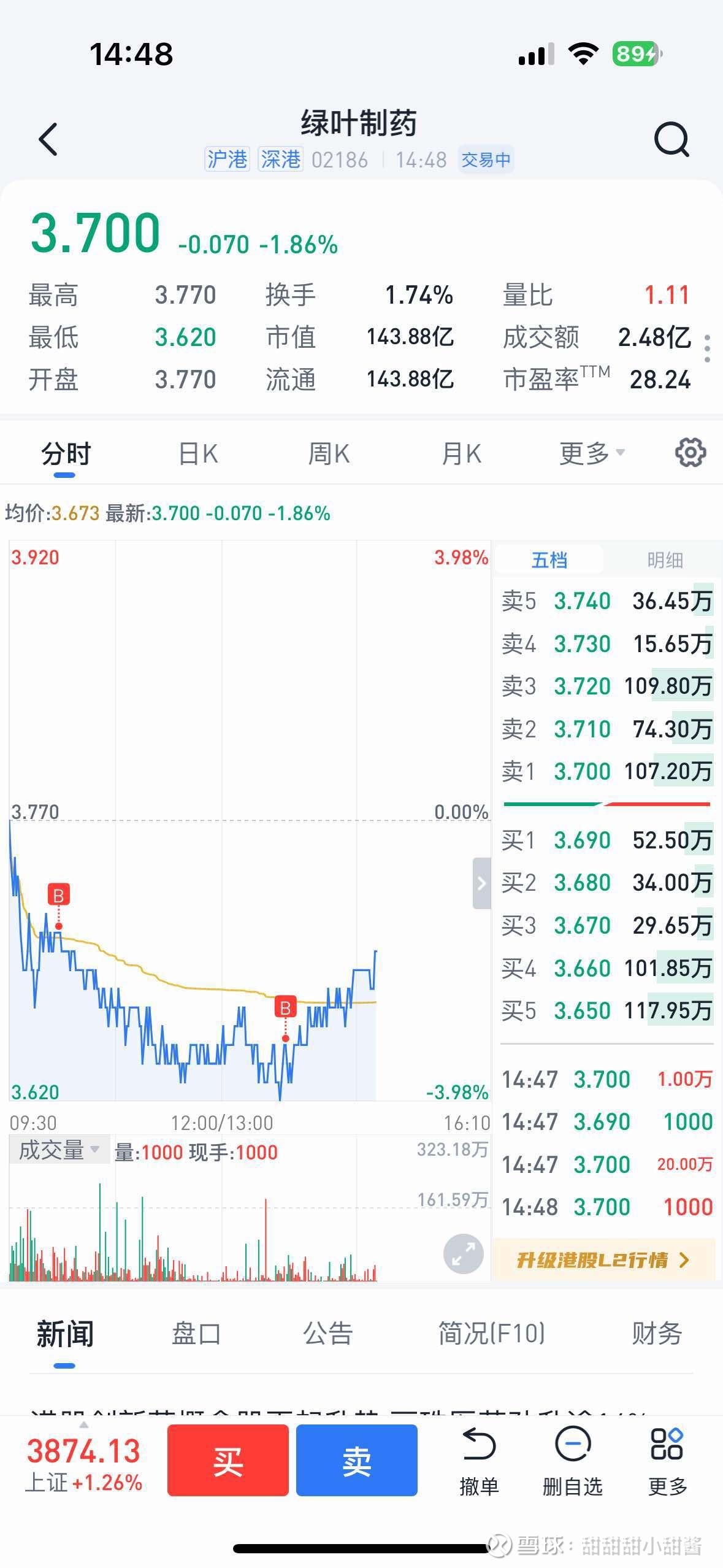Open the search magnifier icon
This screenshot has height=1568, width=723.
671,139
